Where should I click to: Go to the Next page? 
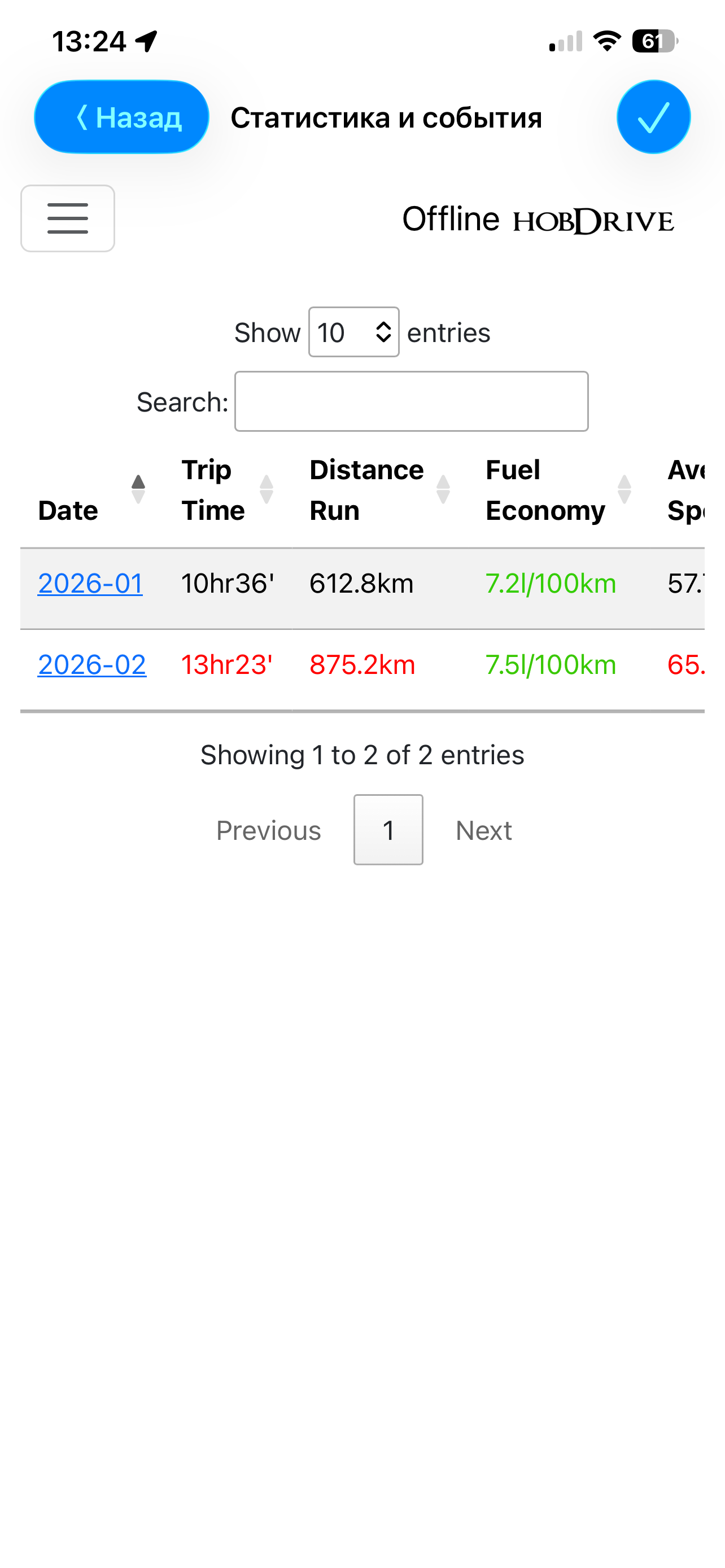click(x=484, y=831)
